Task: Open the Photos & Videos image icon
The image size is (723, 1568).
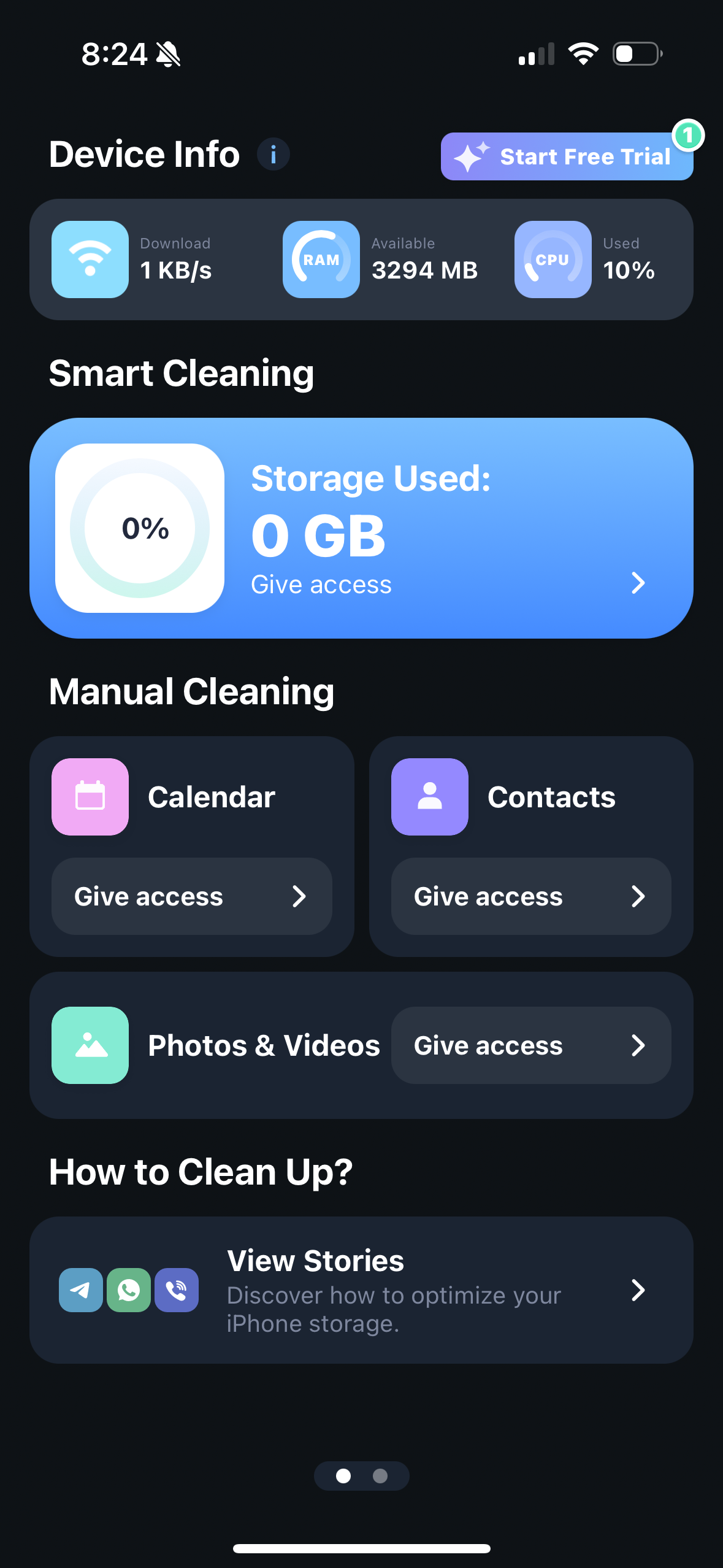Action: (90, 1045)
